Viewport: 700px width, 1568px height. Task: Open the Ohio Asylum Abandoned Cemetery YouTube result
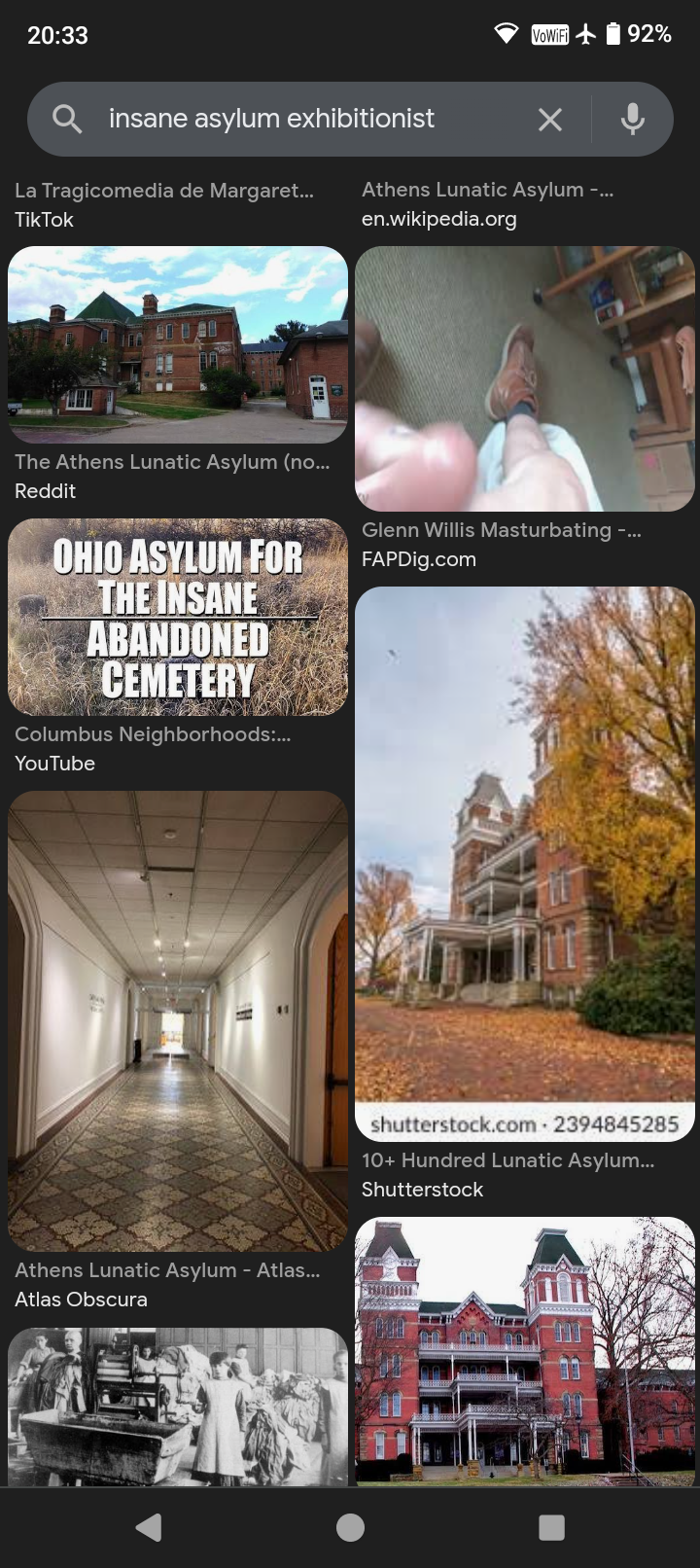click(x=178, y=617)
